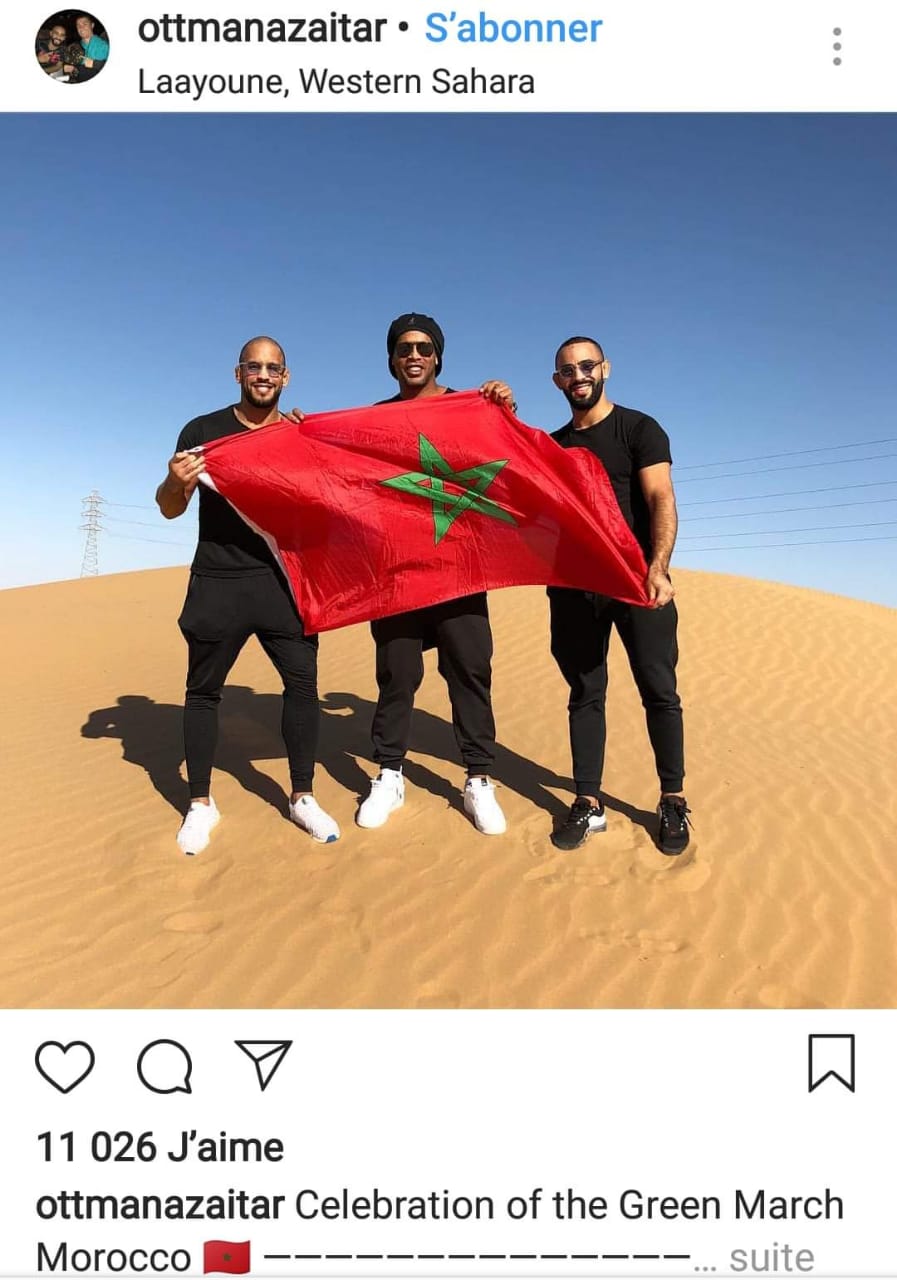The width and height of the screenshot is (897, 1280).
Task: Open ottmanazaitar's profile picture
Action: [x=72, y=46]
